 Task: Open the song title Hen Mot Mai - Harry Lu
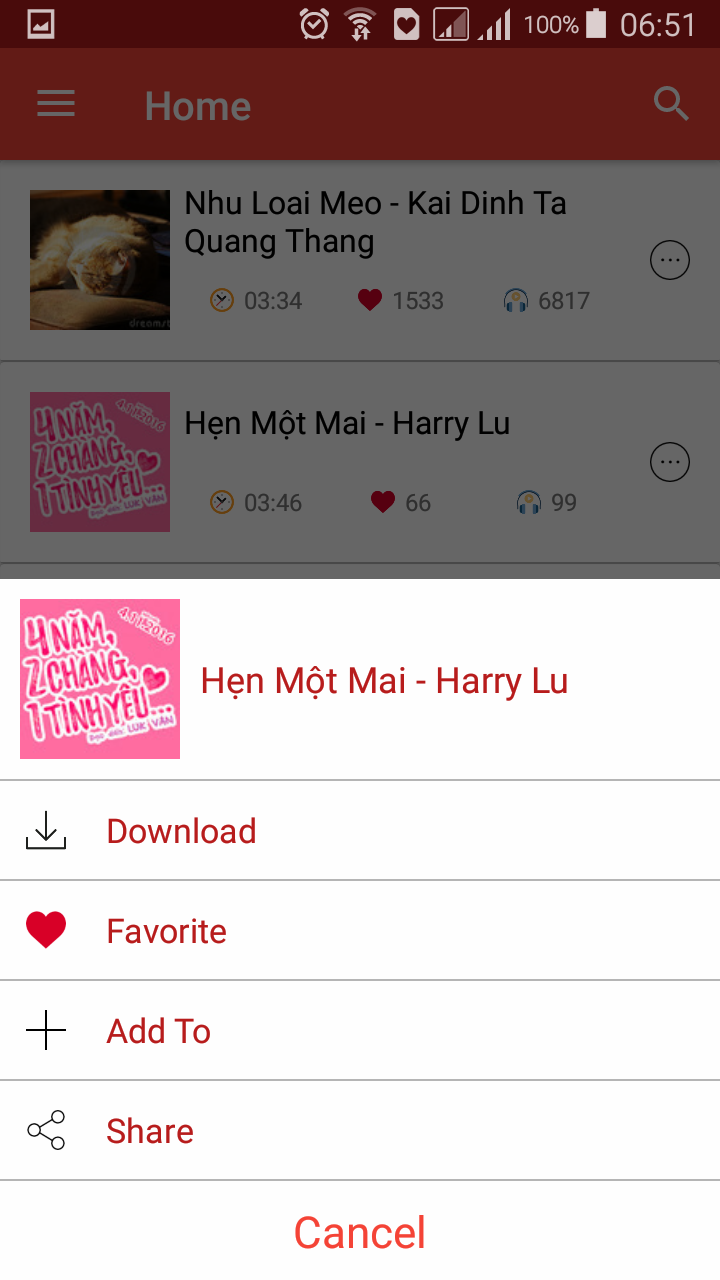pos(384,680)
